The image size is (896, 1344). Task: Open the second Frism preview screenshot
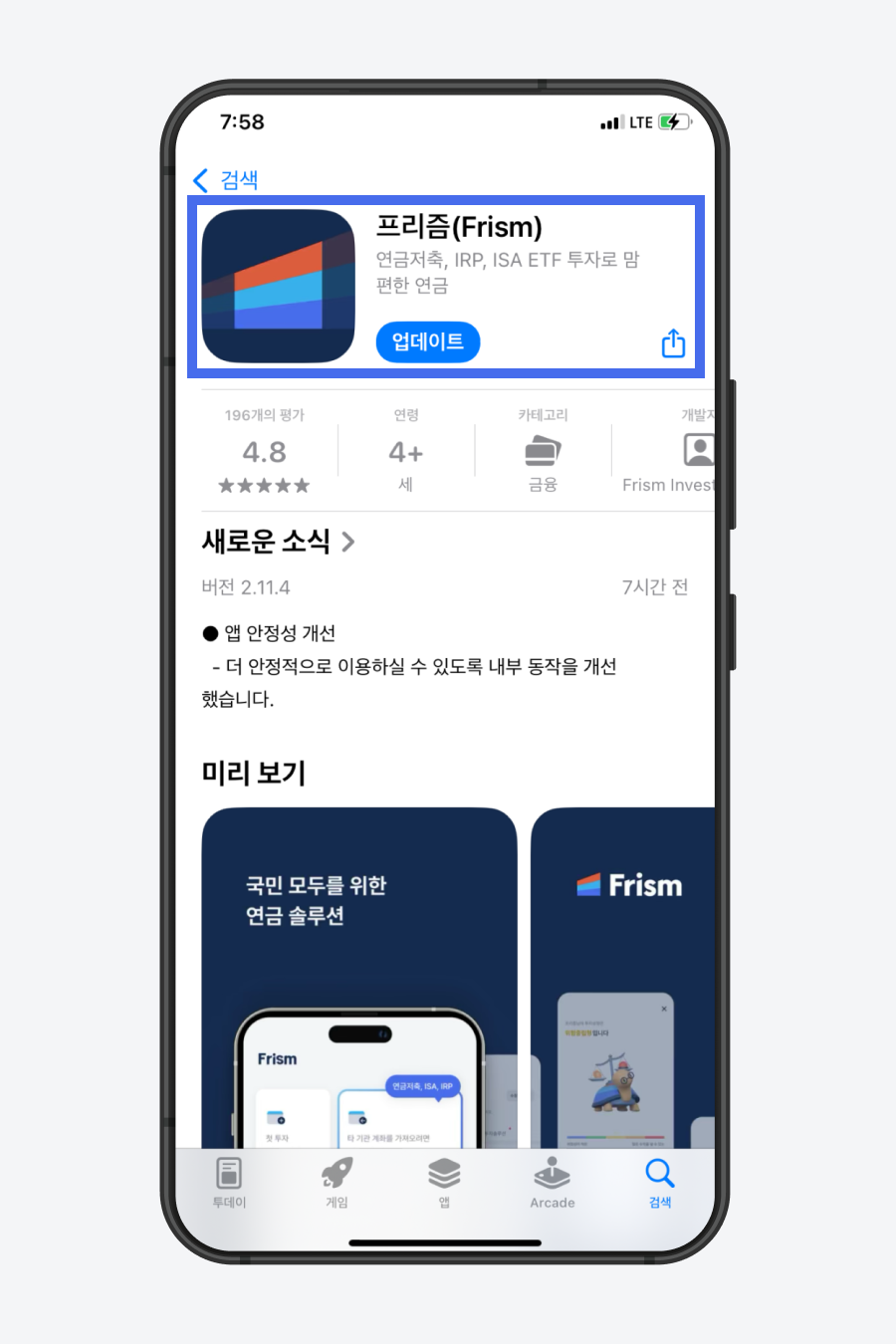[x=623, y=976]
